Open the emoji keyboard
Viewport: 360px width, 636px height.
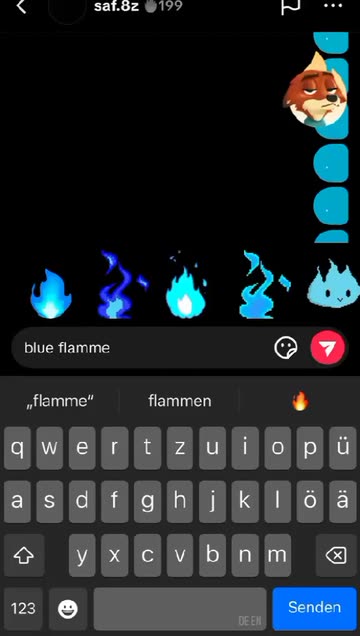click(x=68, y=608)
